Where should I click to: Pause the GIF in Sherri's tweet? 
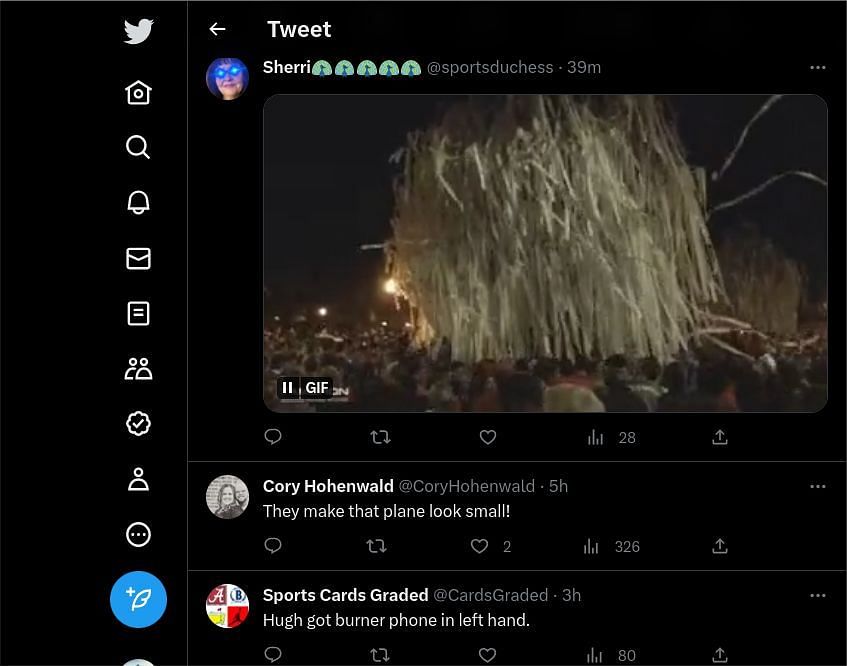pos(288,388)
